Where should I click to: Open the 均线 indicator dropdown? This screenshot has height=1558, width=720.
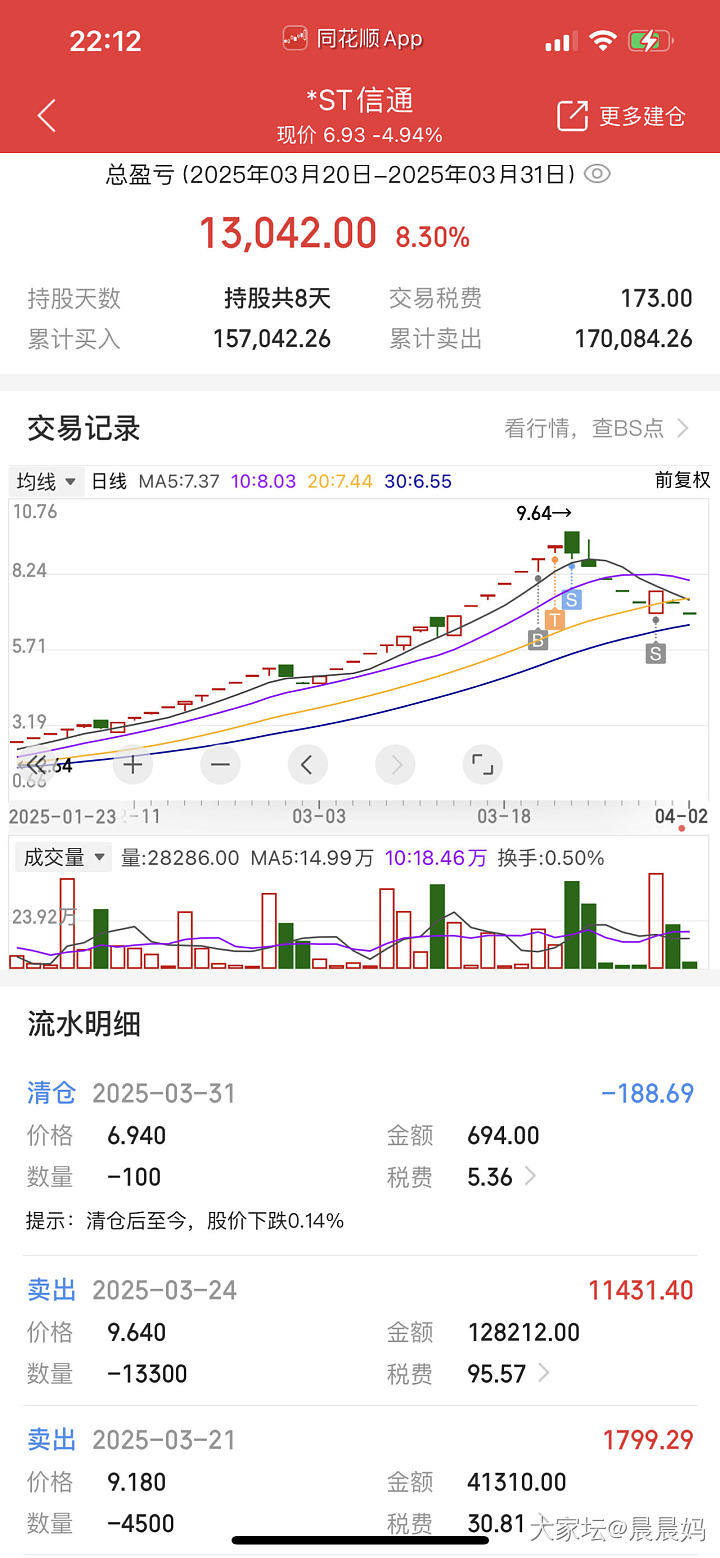click(46, 481)
